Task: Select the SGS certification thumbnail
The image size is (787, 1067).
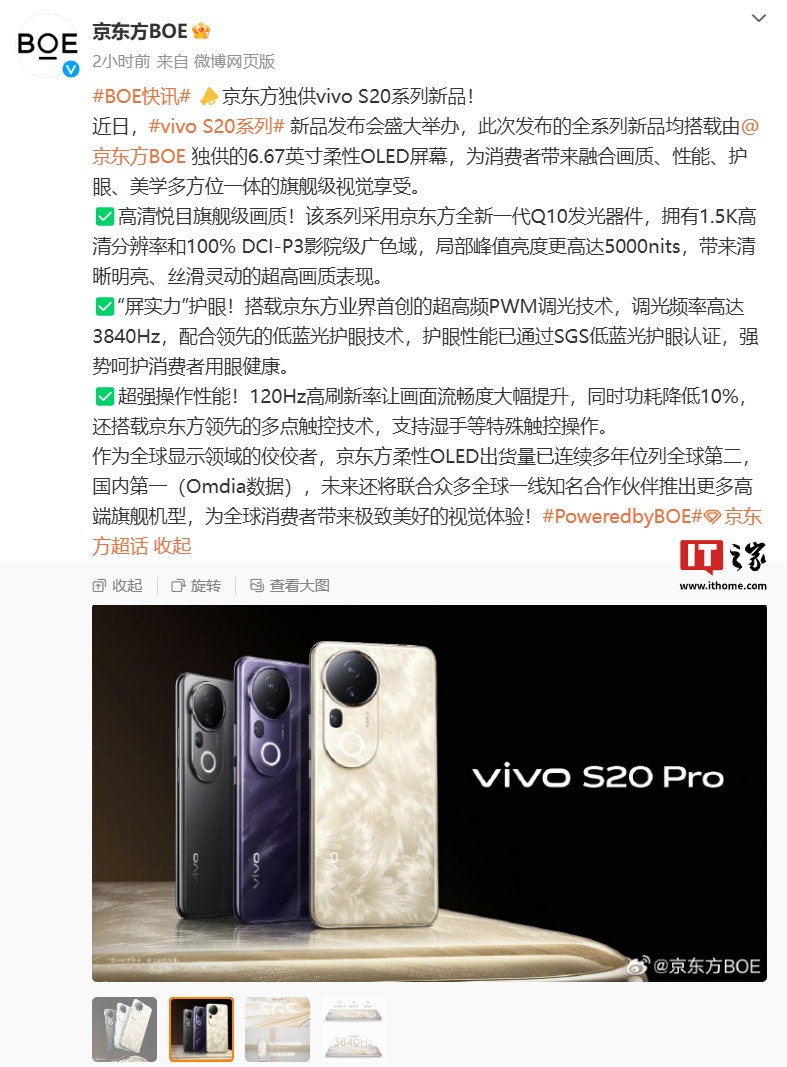Action: pyautogui.click(x=278, y=1029)
